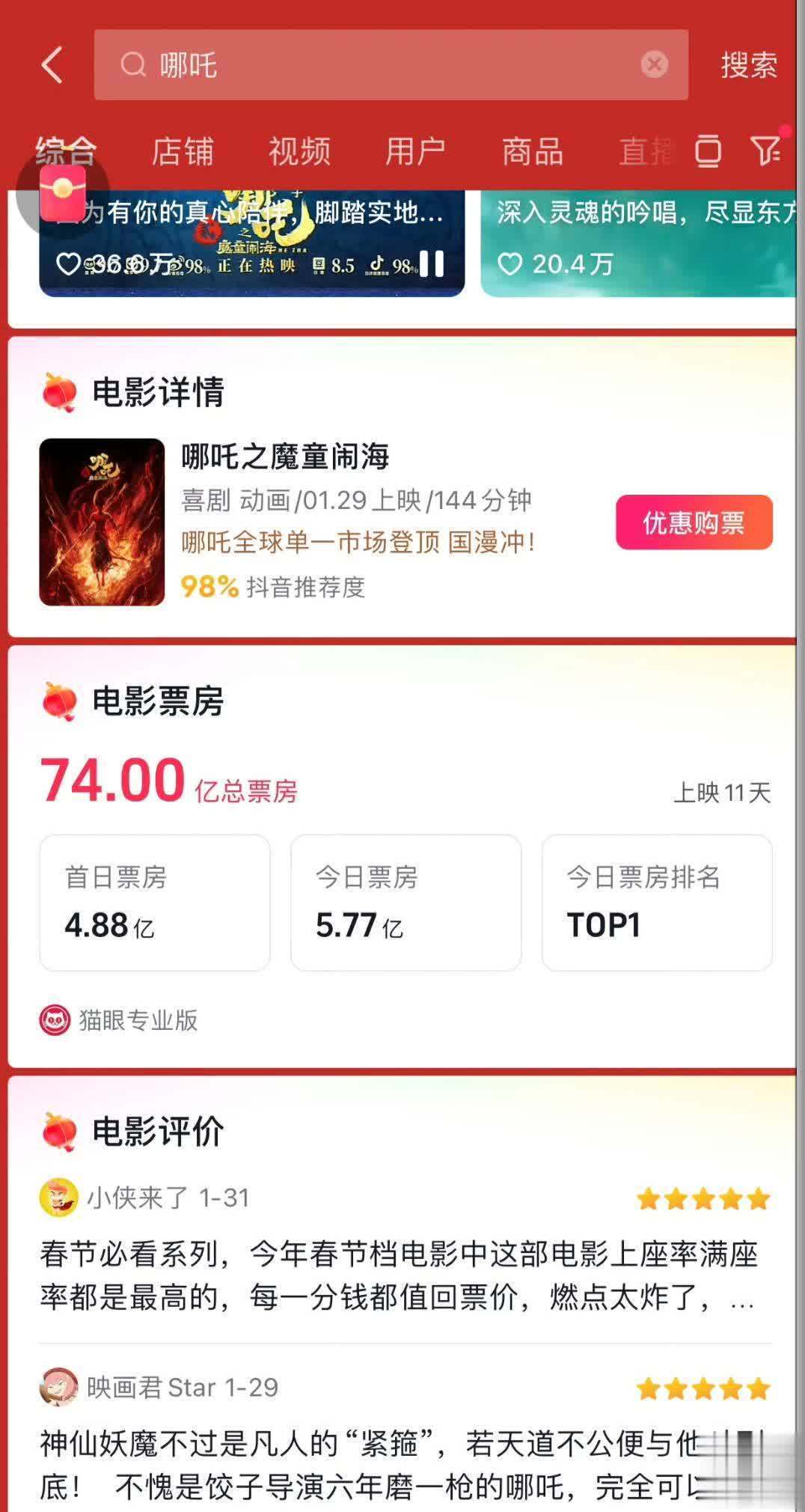
Task: Tap the search field containing 哪吒
Action: [x=374, y=65]
